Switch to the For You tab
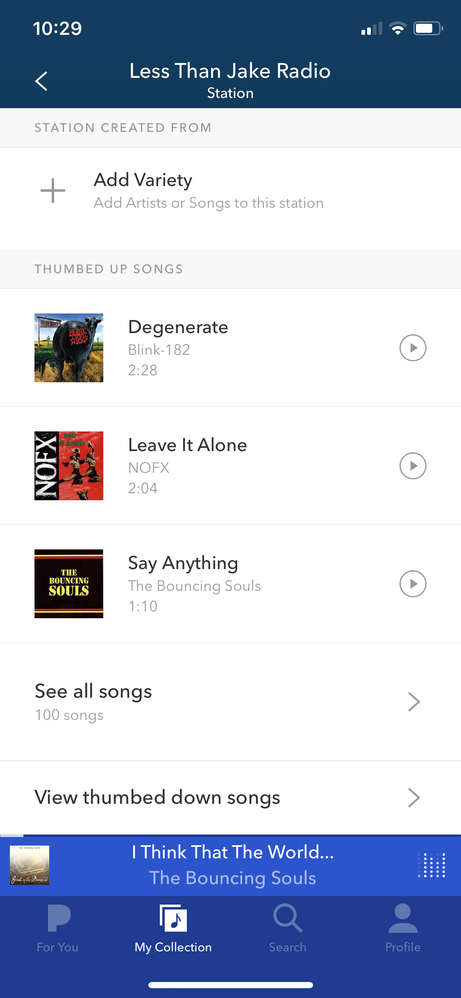Image resolution: width=461 pixels, height=998 pixels. (57, 929)
